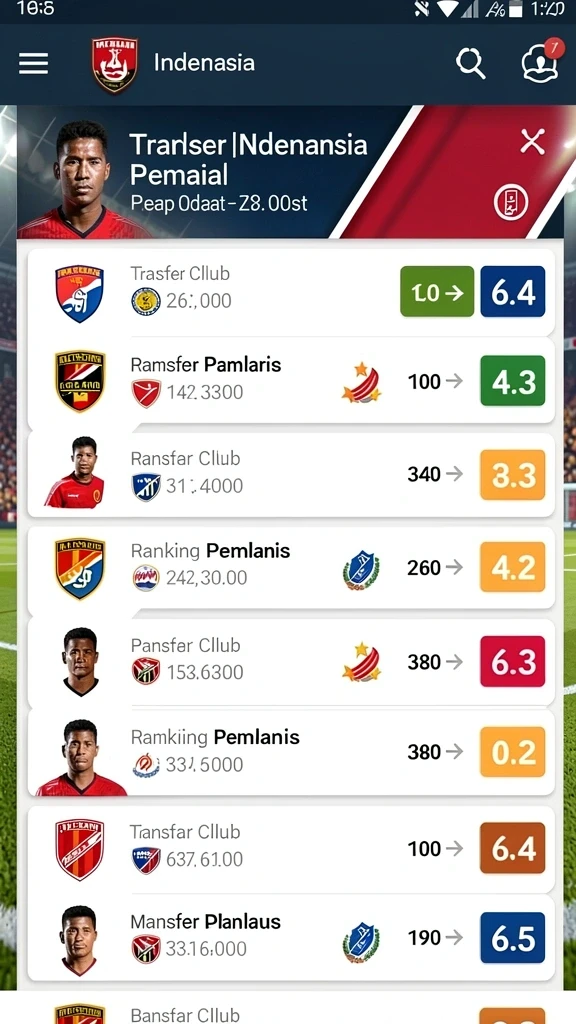Tap the round icon in the red banner
The height and width of the screenshot is (1024, 576).
(x=510, y=202)
